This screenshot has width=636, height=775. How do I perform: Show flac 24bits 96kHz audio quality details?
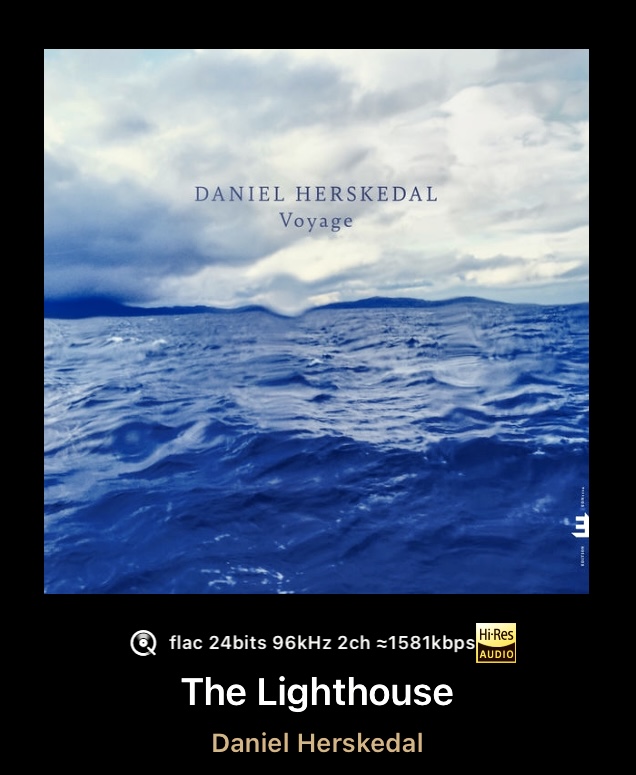click(322, 643)
